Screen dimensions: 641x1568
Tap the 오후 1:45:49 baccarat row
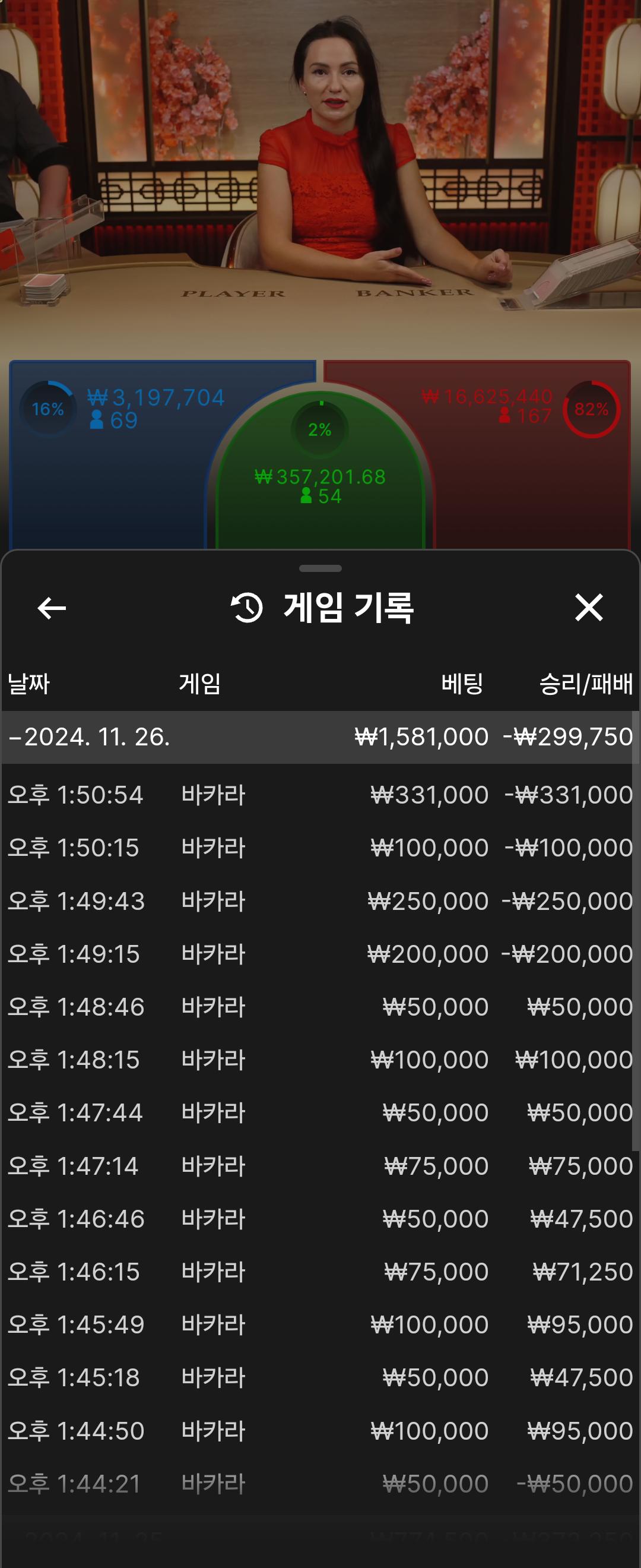tap(320, 1324)
